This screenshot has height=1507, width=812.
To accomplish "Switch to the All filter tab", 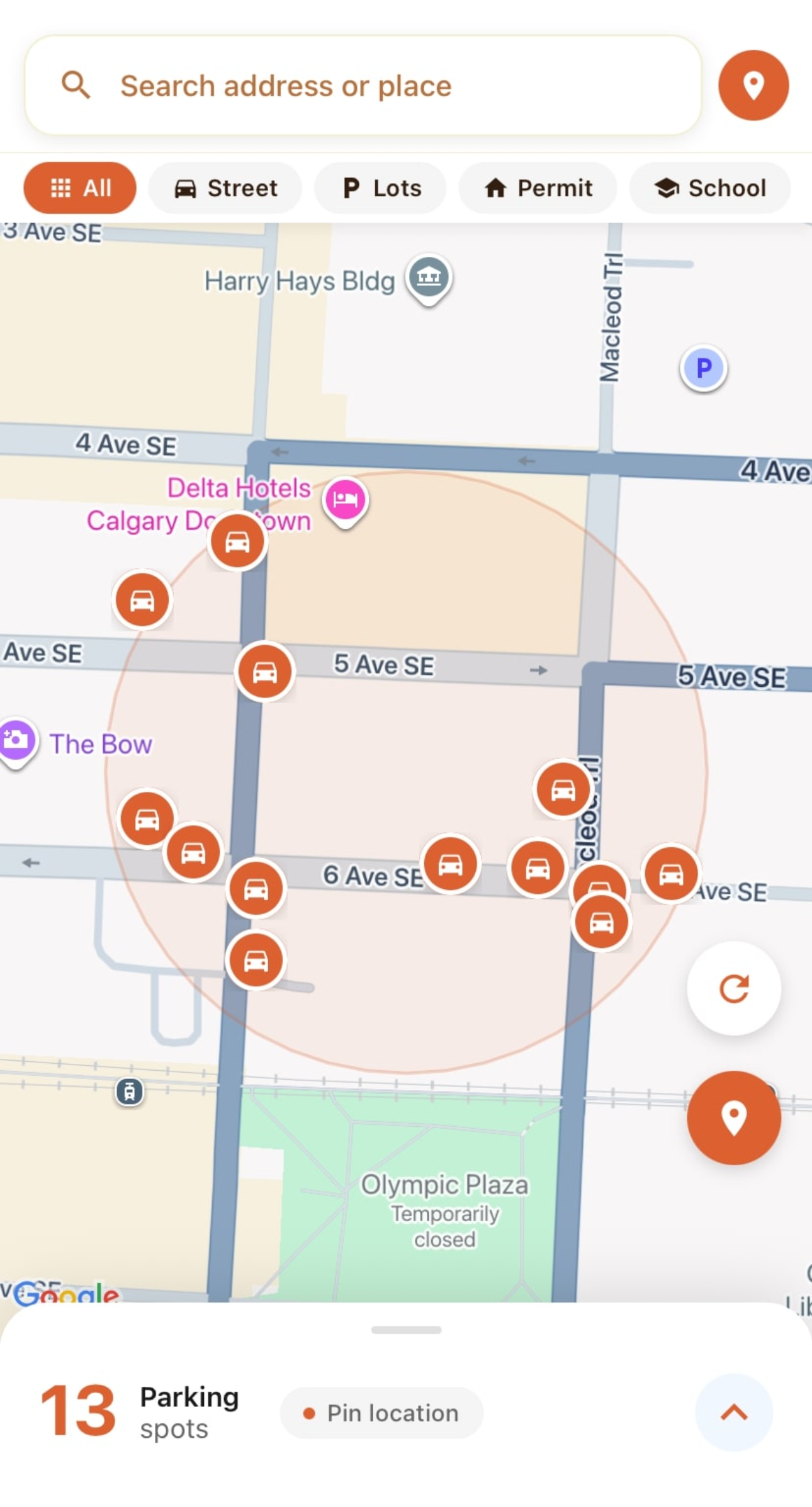I will point(79,188).
